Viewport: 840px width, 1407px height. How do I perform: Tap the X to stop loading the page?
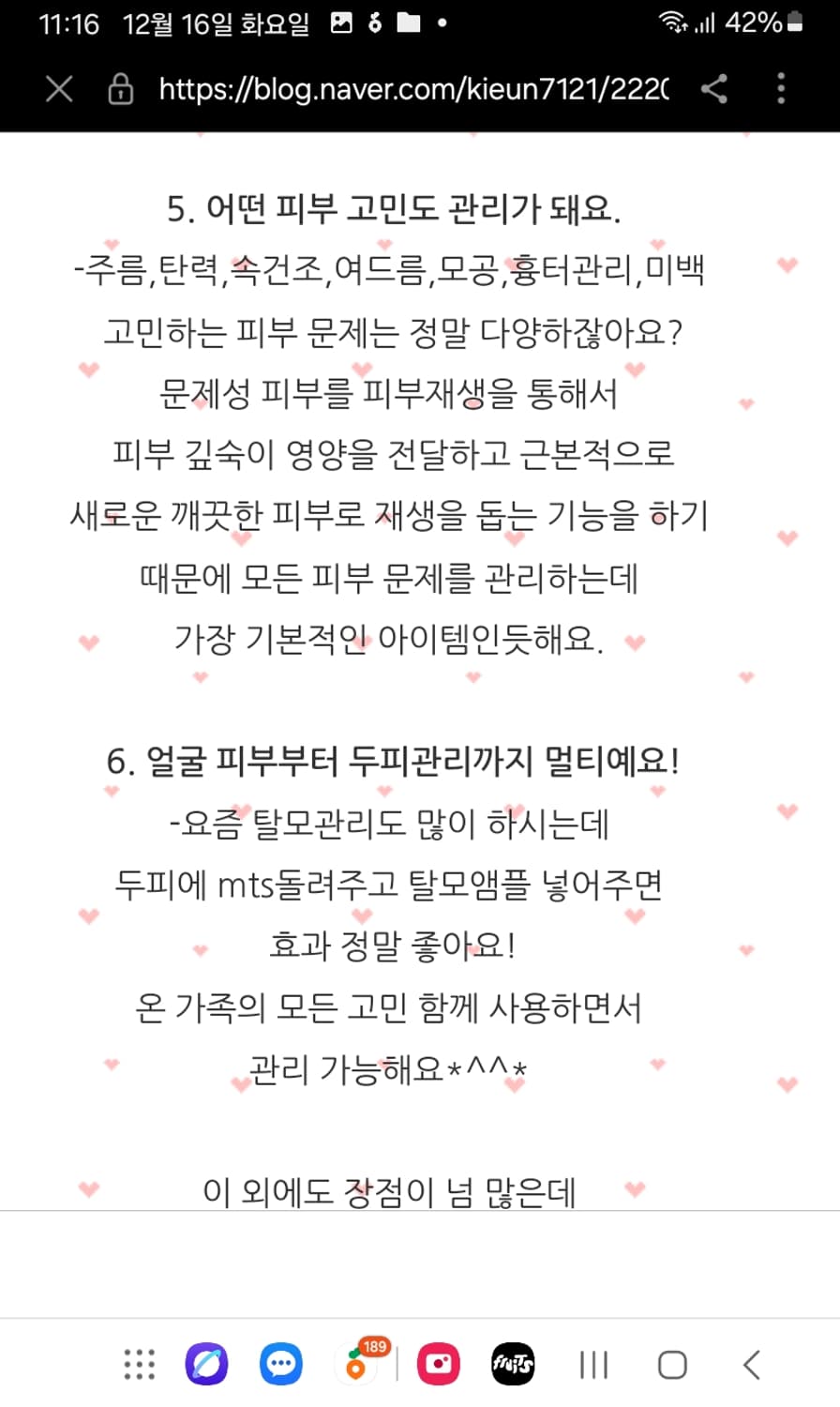click(58, 89)
